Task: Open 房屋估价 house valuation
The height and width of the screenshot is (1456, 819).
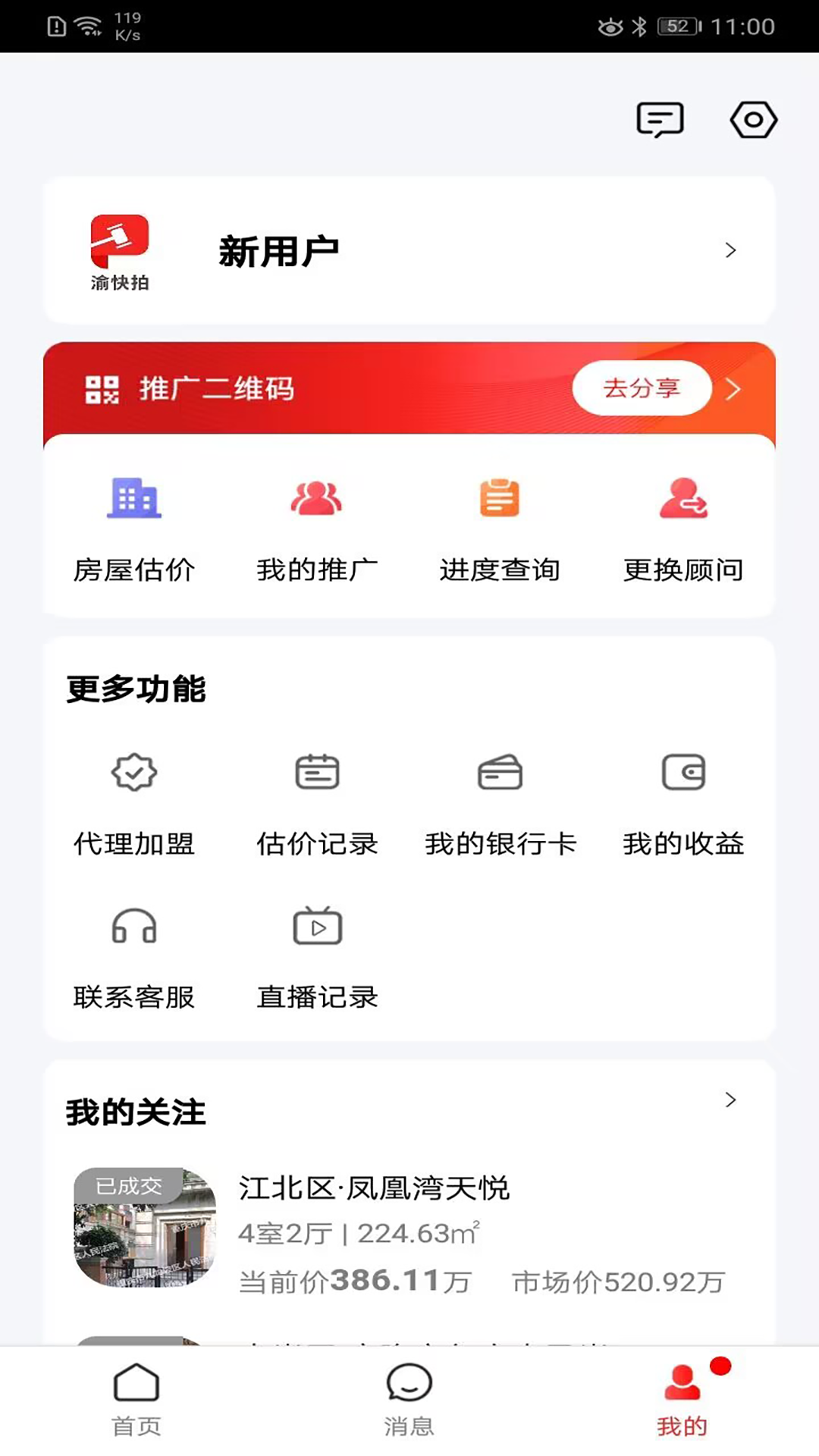Action: click(x=134, y=527)
